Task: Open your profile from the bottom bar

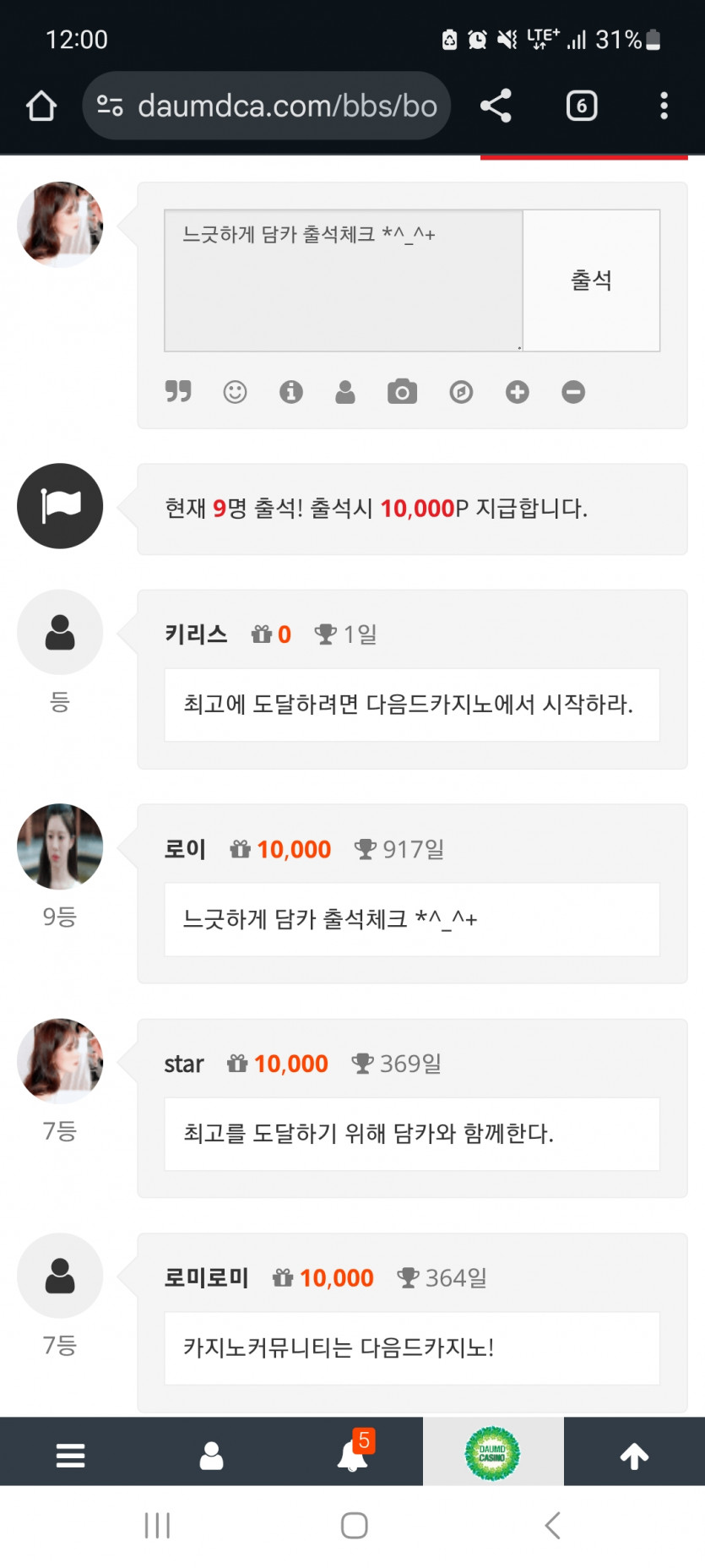Action: pyautogui.click(x=211, y=1454)
